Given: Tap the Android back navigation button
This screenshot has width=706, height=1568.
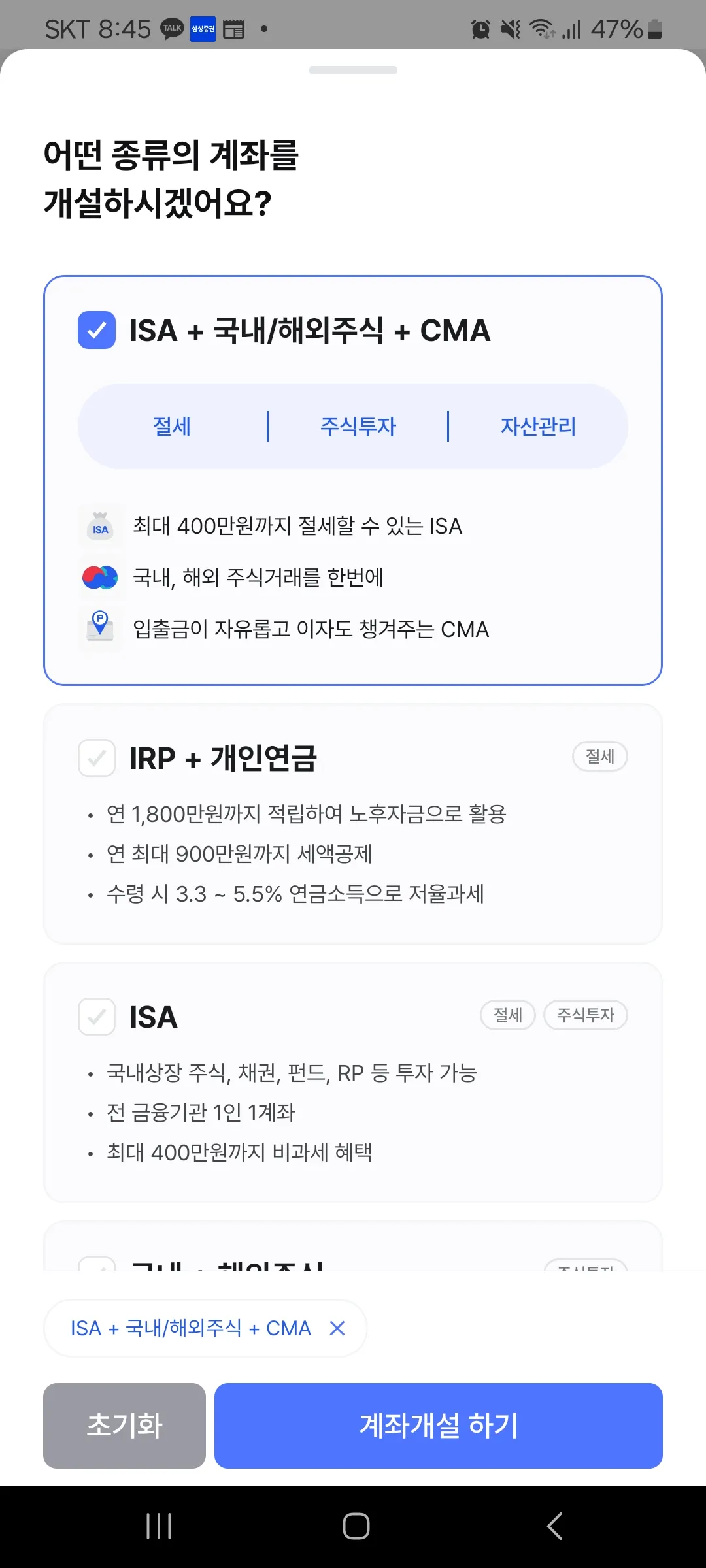Looking at the screenshot, I should pyautogui.click(x=553, y=1526).
